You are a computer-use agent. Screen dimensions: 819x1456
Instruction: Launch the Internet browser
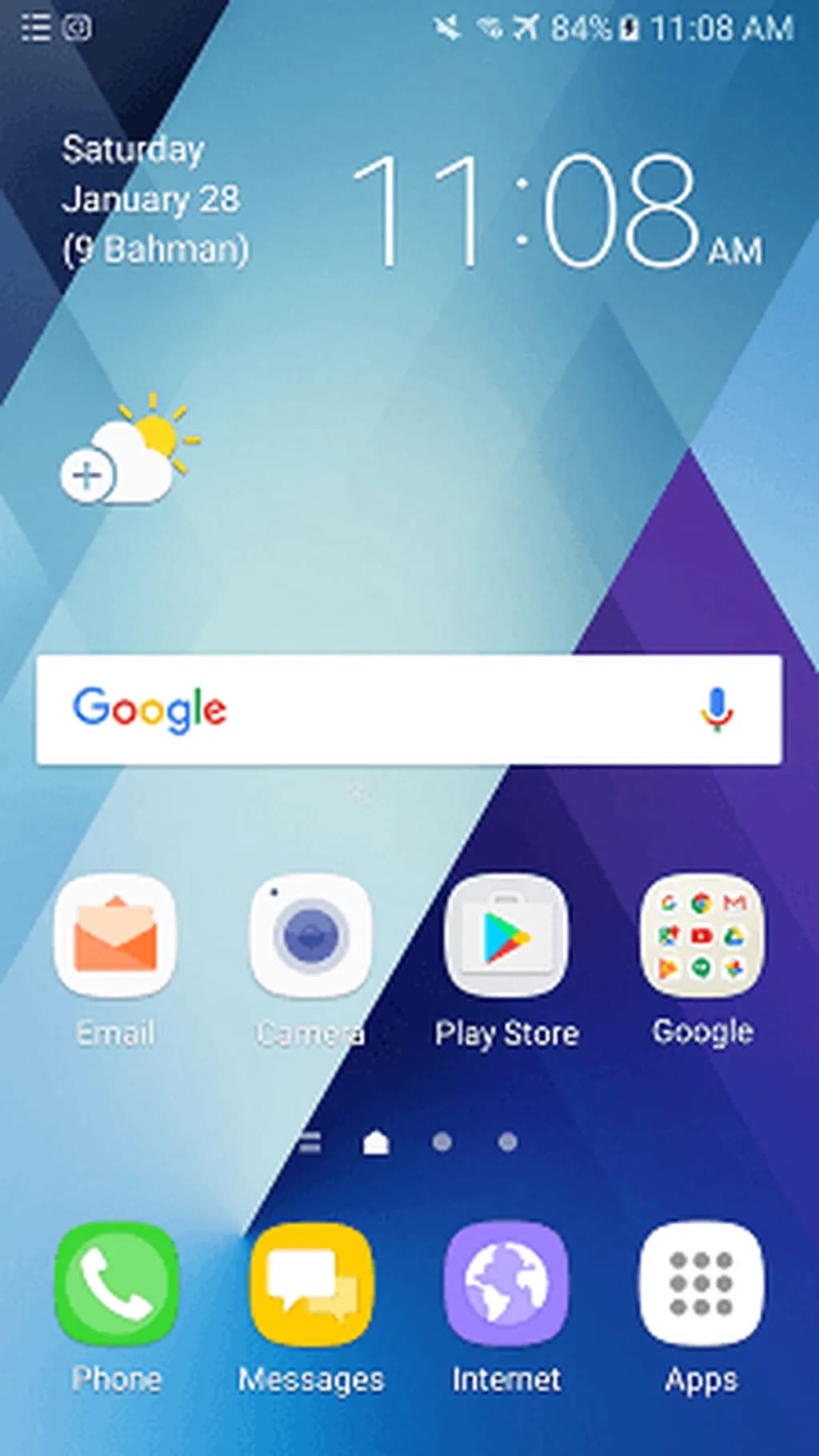(506, 1284)
